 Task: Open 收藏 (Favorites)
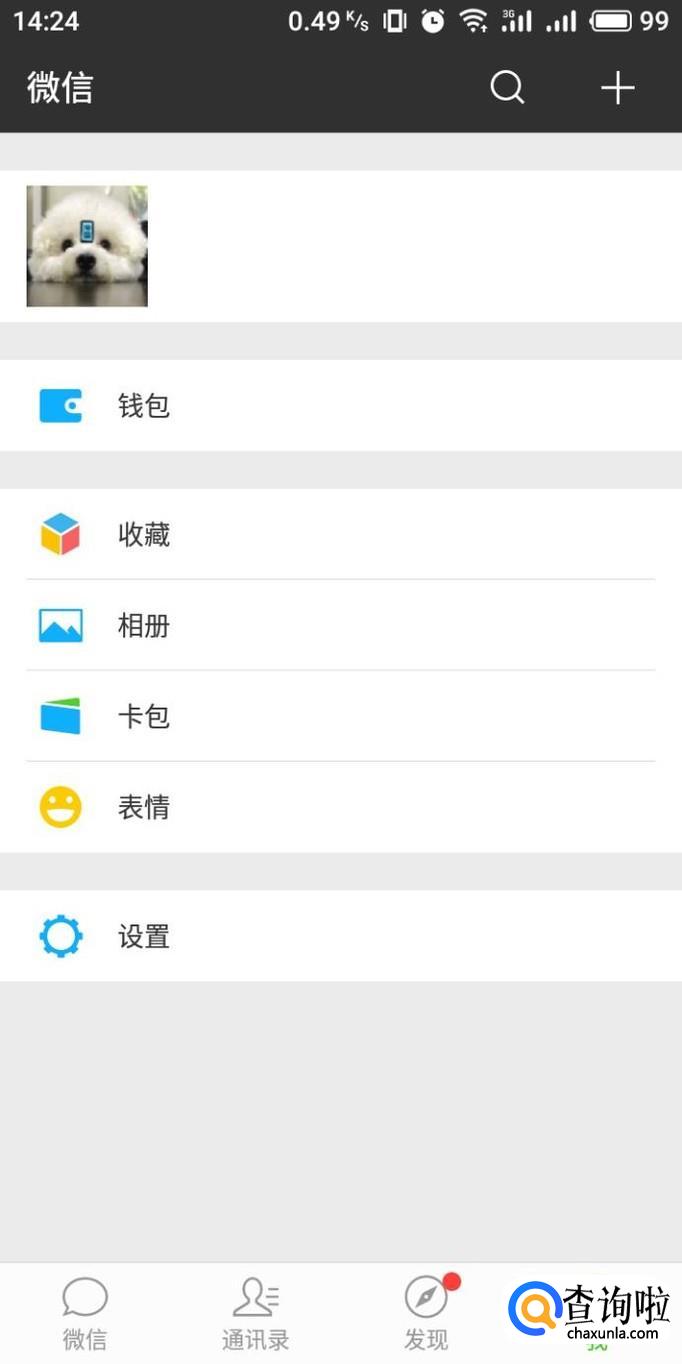coord(340,535)
